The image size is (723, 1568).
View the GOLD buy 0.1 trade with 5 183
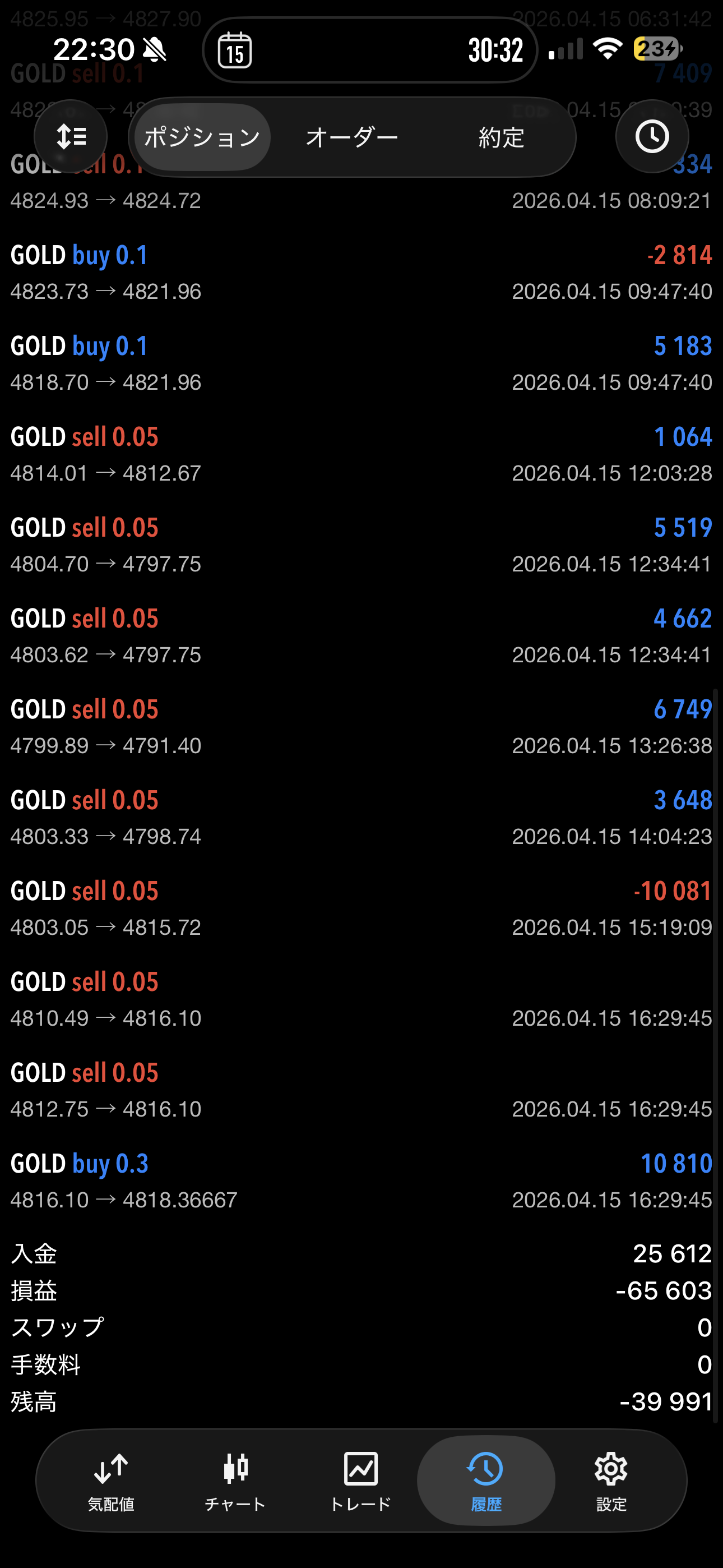click(361, 363)
